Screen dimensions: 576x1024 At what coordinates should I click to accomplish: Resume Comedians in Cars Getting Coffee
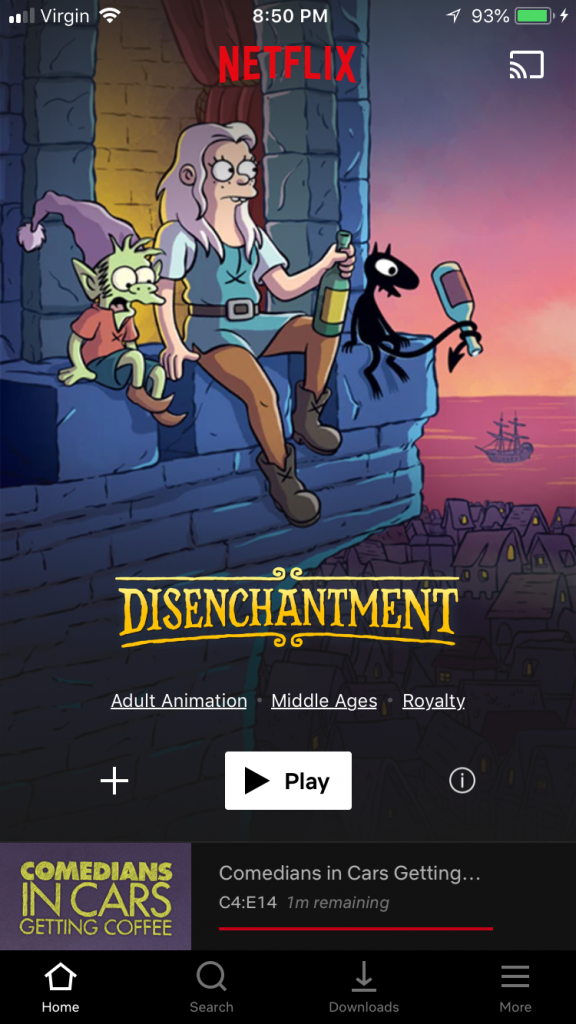coord(288,896)
